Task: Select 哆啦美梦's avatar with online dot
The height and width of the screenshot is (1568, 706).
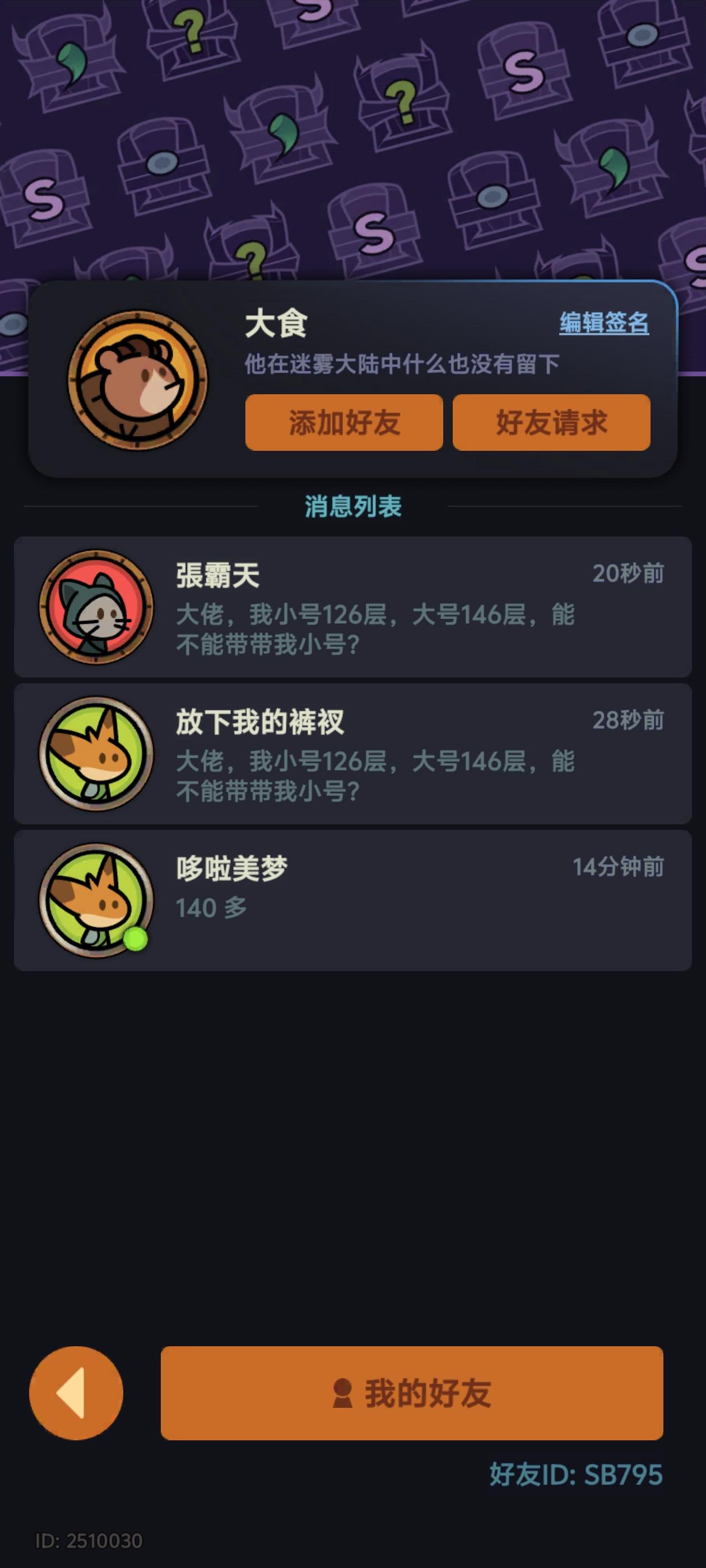Action: pyautogui.click(x=96, y=912)
